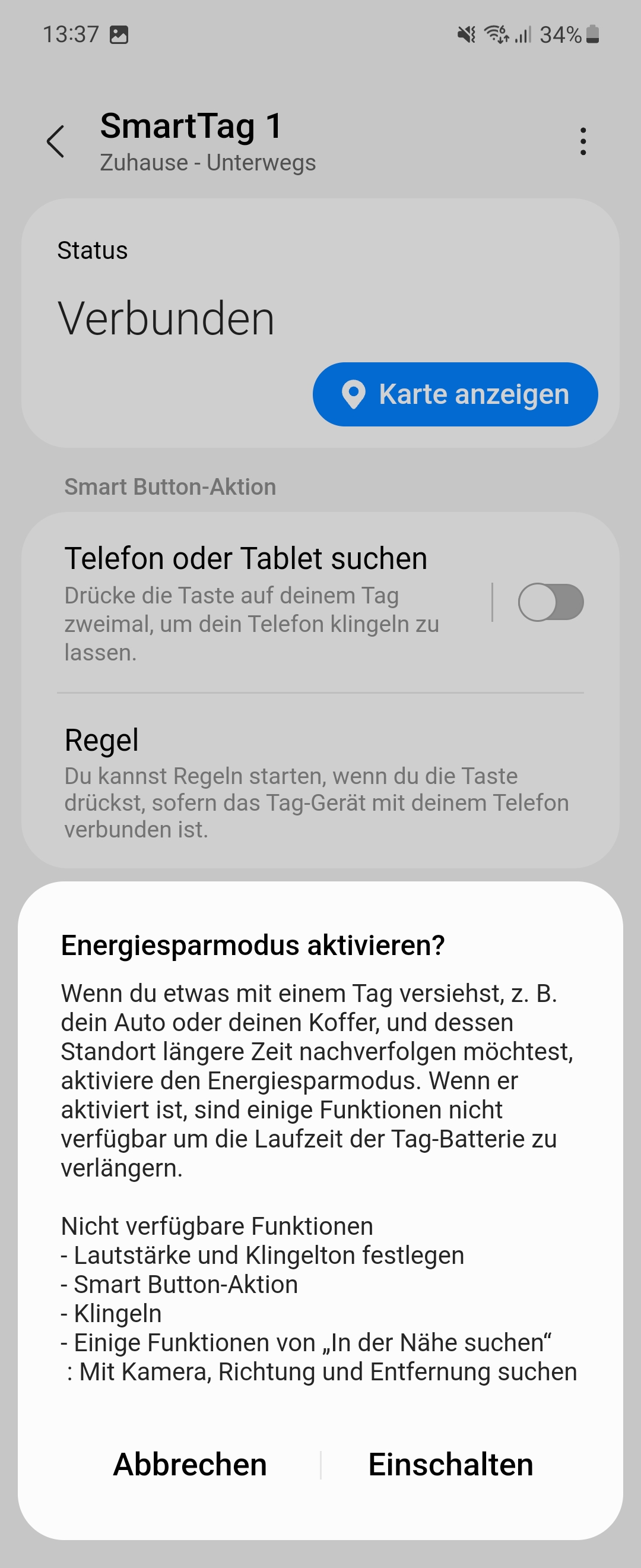Tap the screenshot notification icon in status bar
The image size is (641, 1568).
click(120, 35)
